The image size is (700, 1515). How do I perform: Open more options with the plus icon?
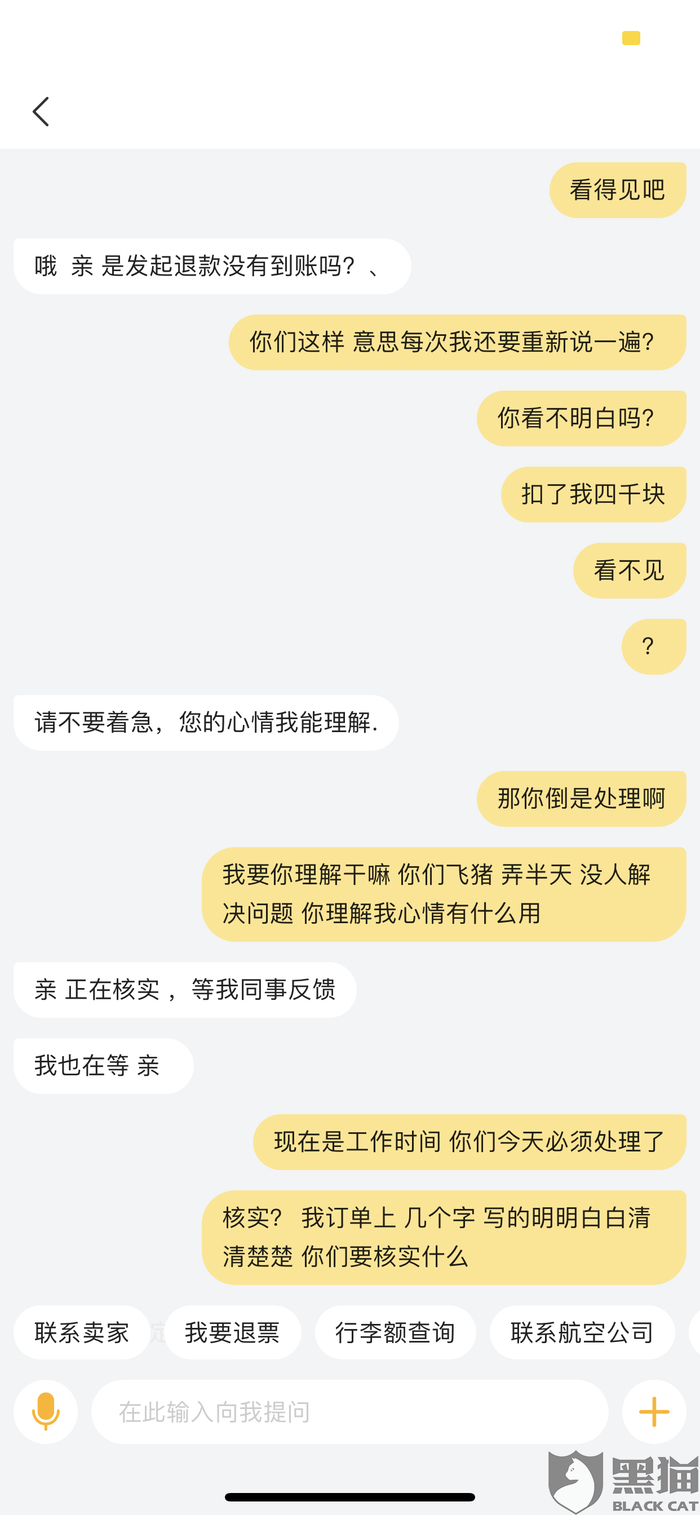(x=653, y=1411)
